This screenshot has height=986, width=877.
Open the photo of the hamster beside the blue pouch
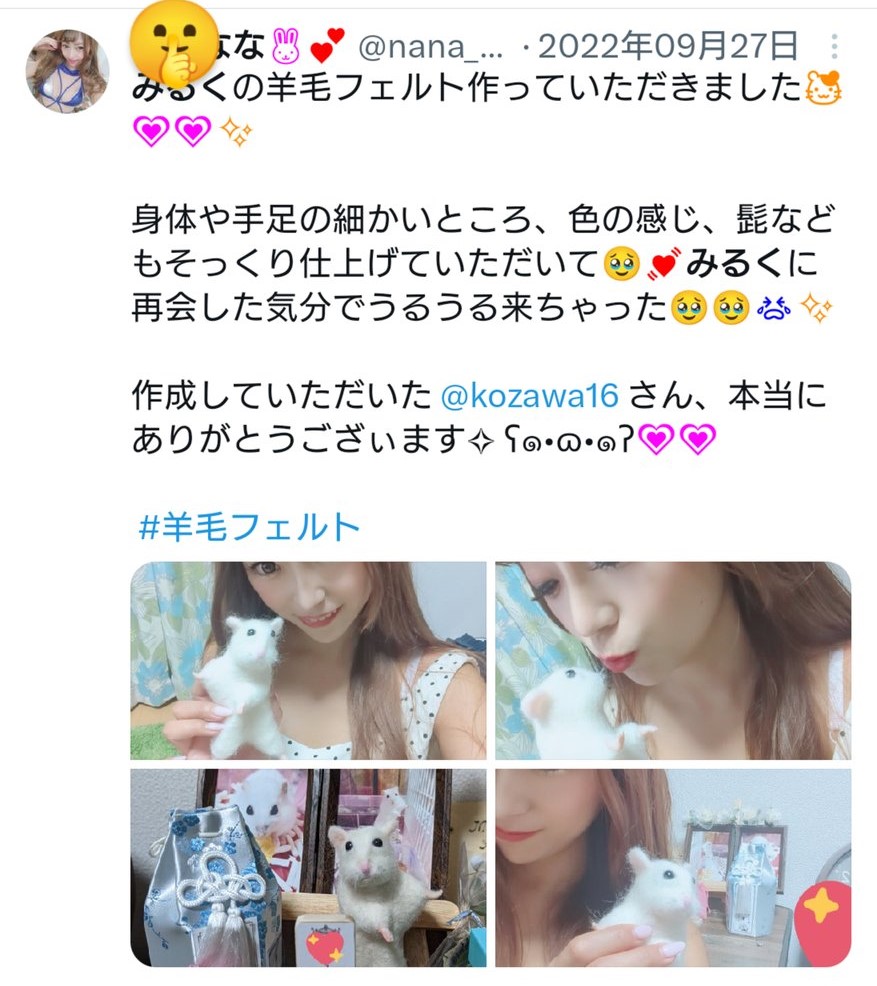pyautogui.click(x=308, y=866)
